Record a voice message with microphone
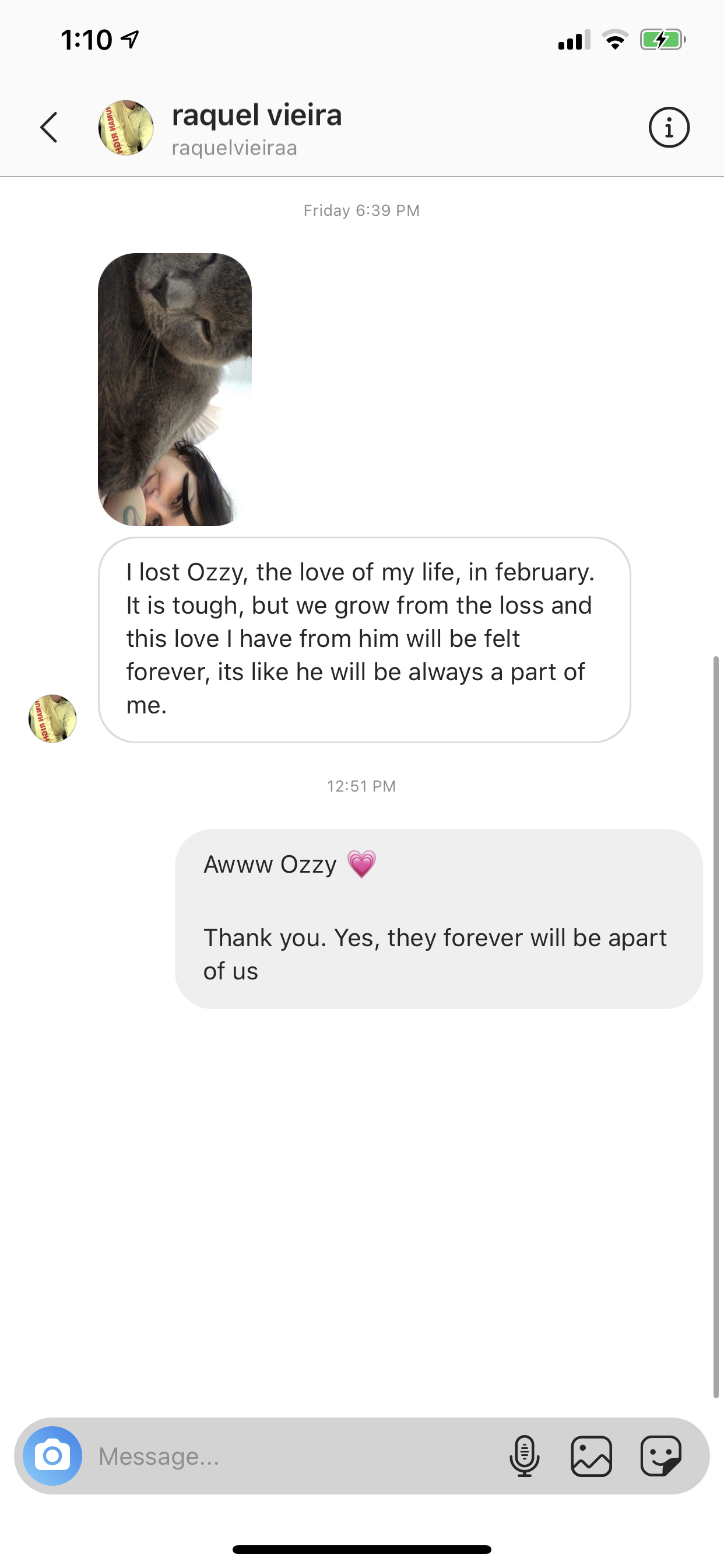 524,1456
